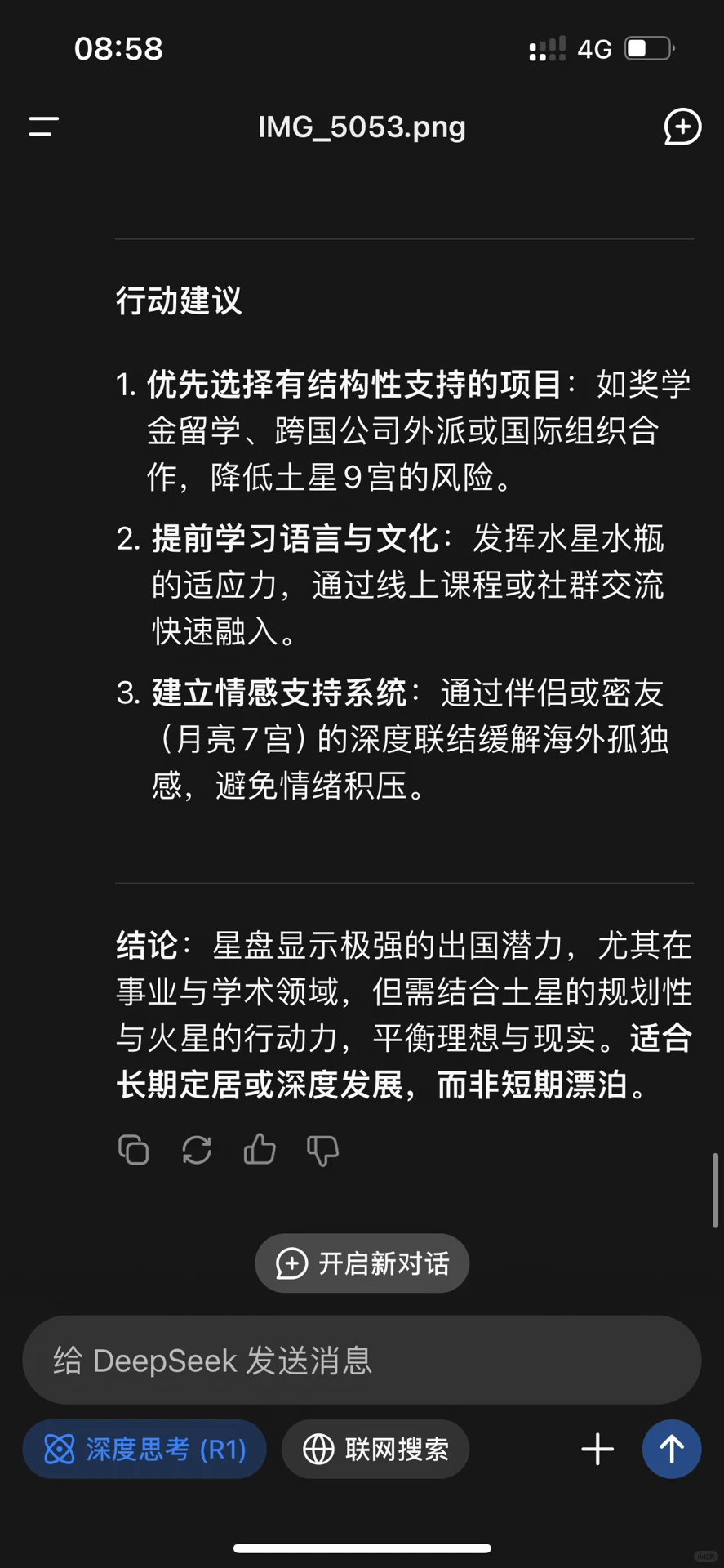Open the plus attachment menu
Viewport: 724px width, 1568px height.
[597, 1450]
